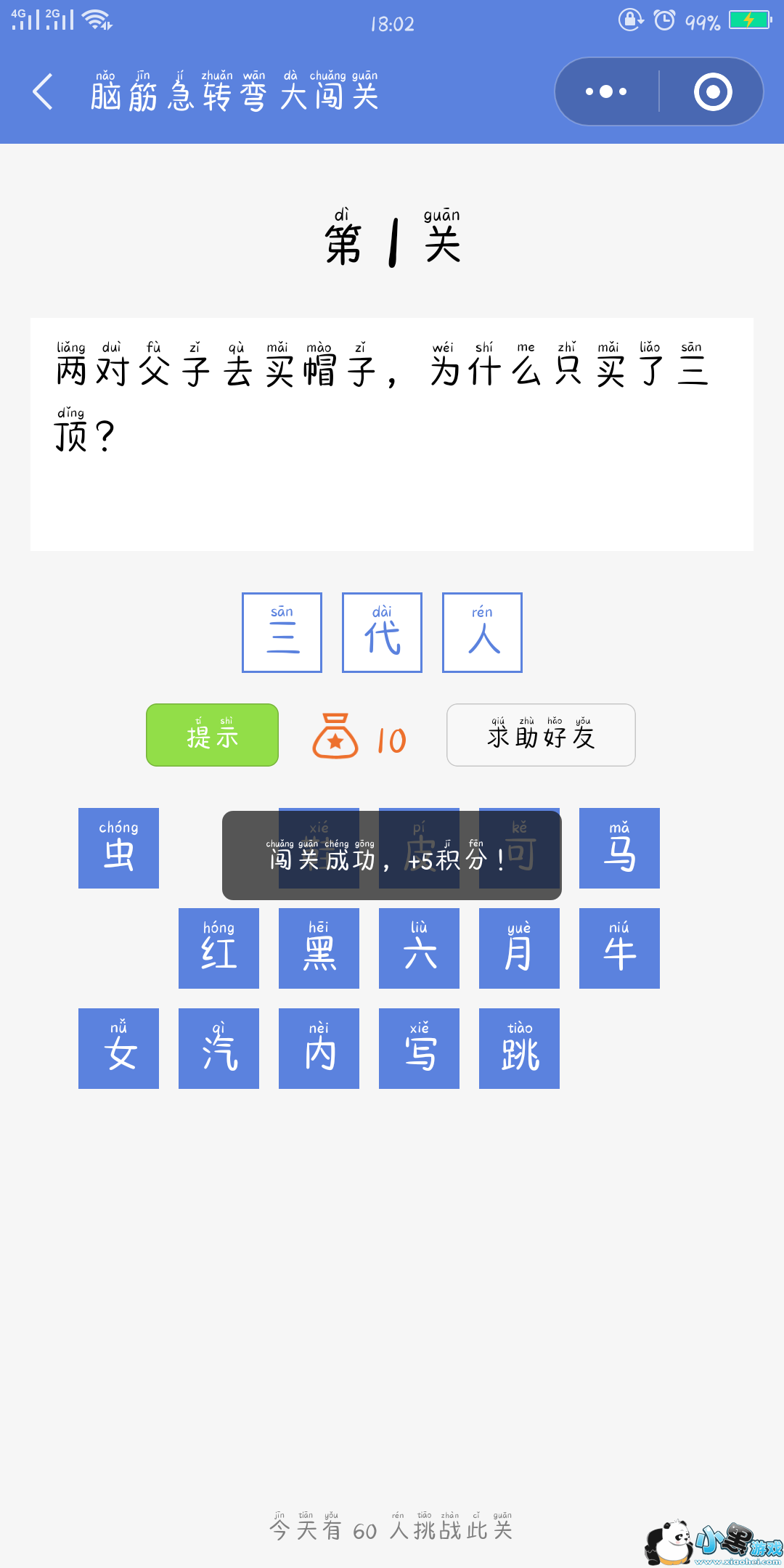The image size is (784, 1568).
Task: Select the 马 character tile
Action: [619, 848]
